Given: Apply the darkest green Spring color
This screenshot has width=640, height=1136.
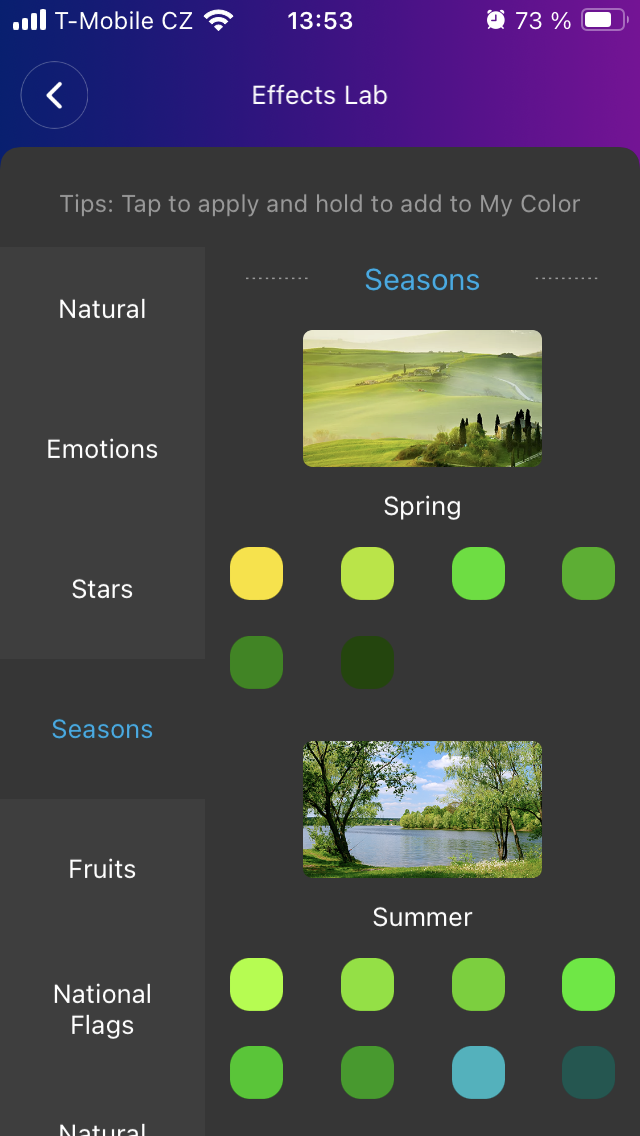Looking at the screenshot, I should [x=367, y=663].
